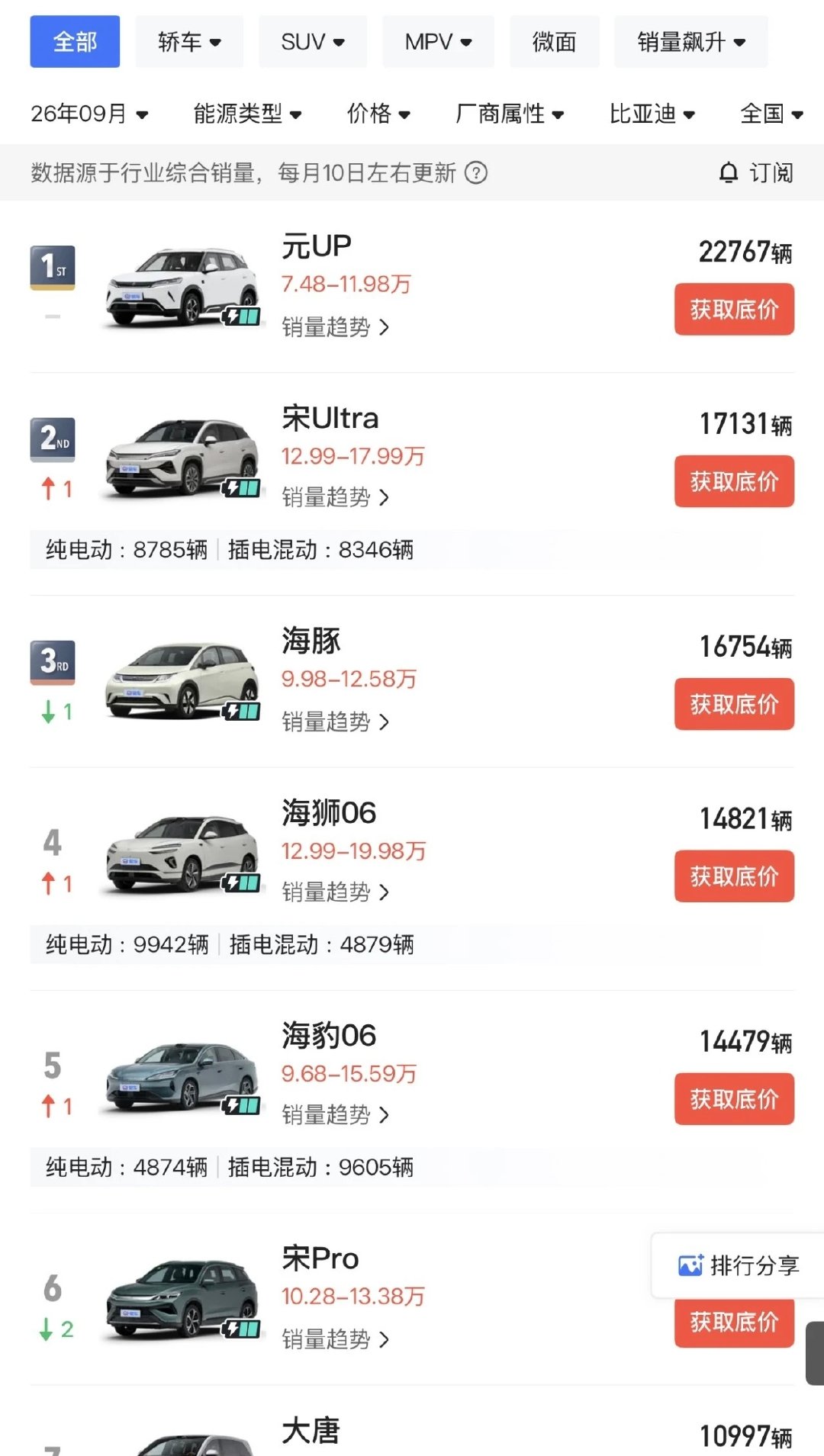This screenshot has height=1456, width=824.
Task: Open the 厂商属性 filter
Action: pos(510,114)
